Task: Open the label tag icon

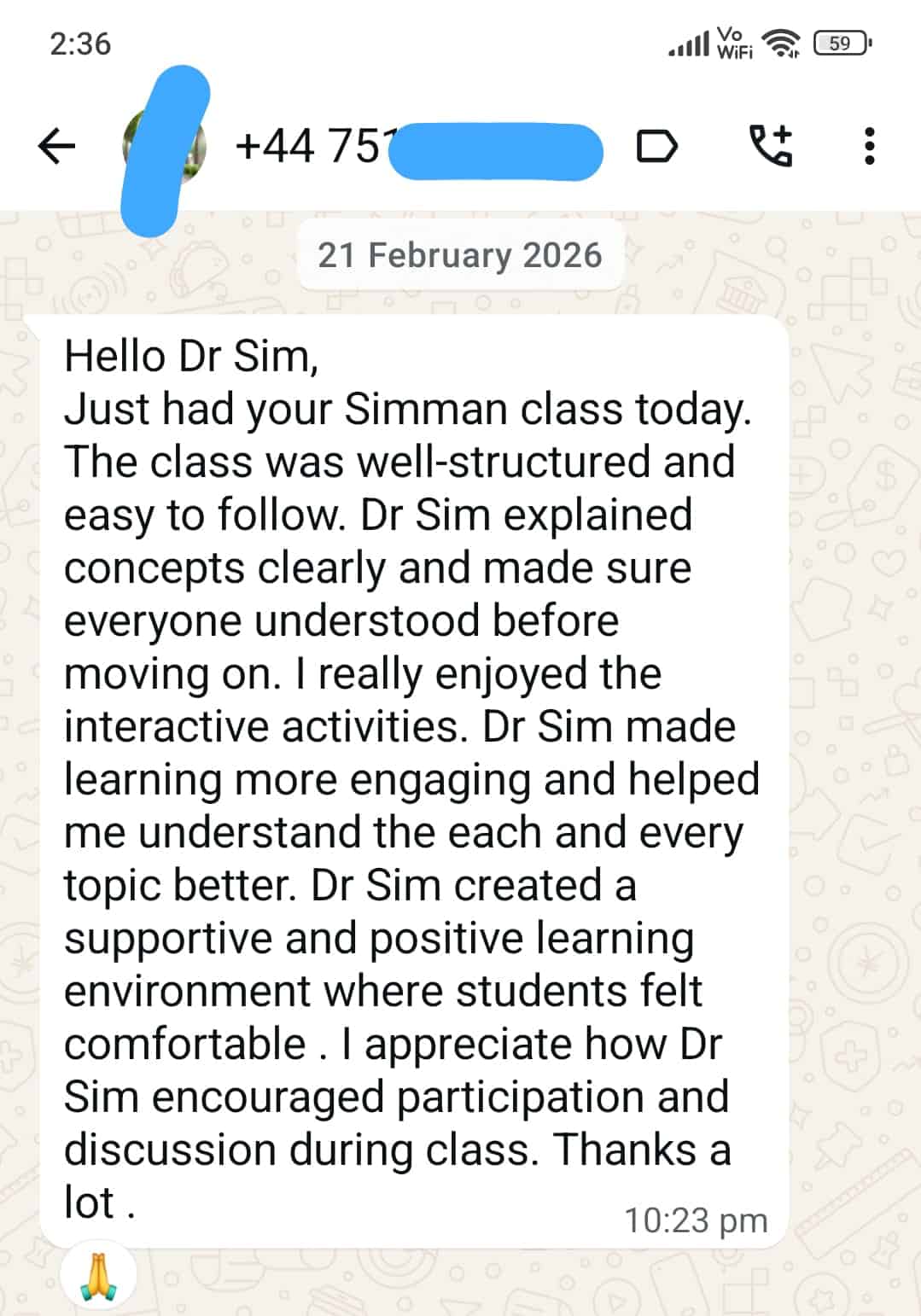Action: 656,147
